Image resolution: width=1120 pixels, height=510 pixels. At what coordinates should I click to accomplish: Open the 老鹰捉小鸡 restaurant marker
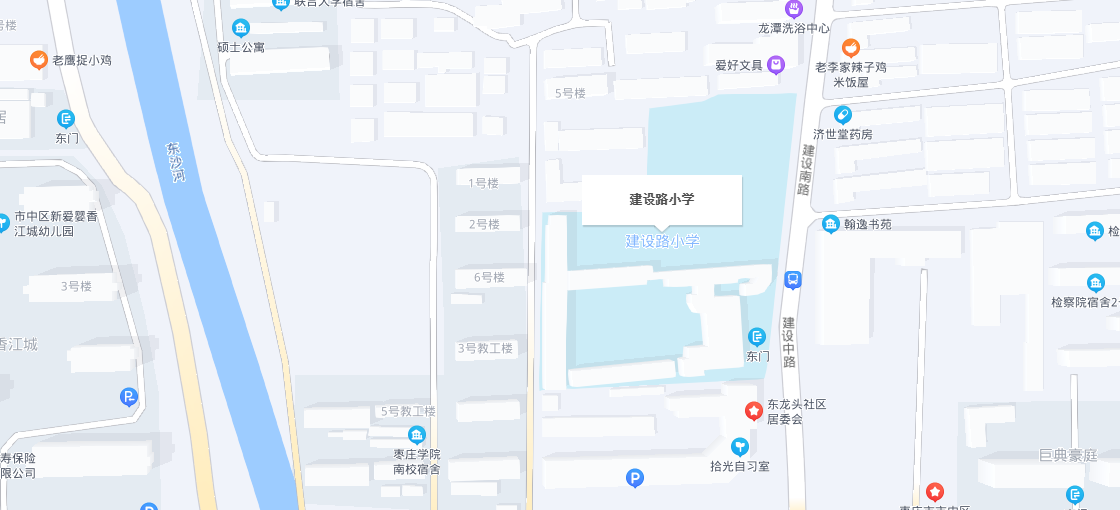[x=38, y=60]
